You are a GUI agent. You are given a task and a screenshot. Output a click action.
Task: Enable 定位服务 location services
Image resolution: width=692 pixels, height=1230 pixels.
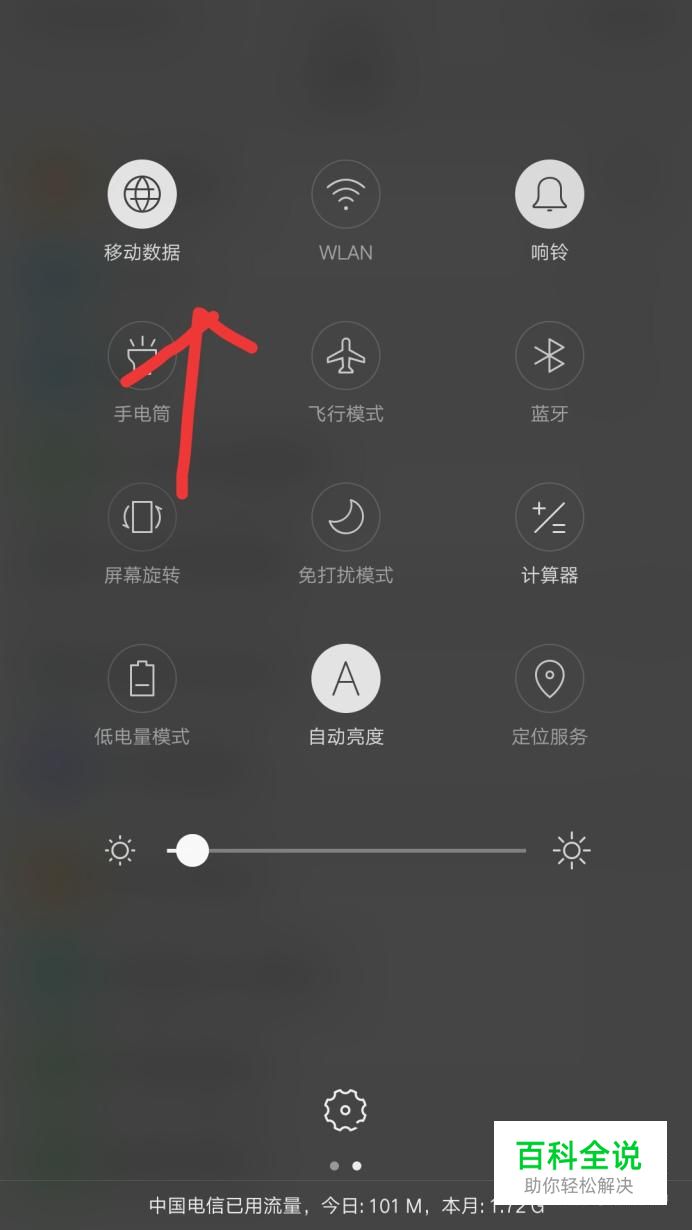549,679
